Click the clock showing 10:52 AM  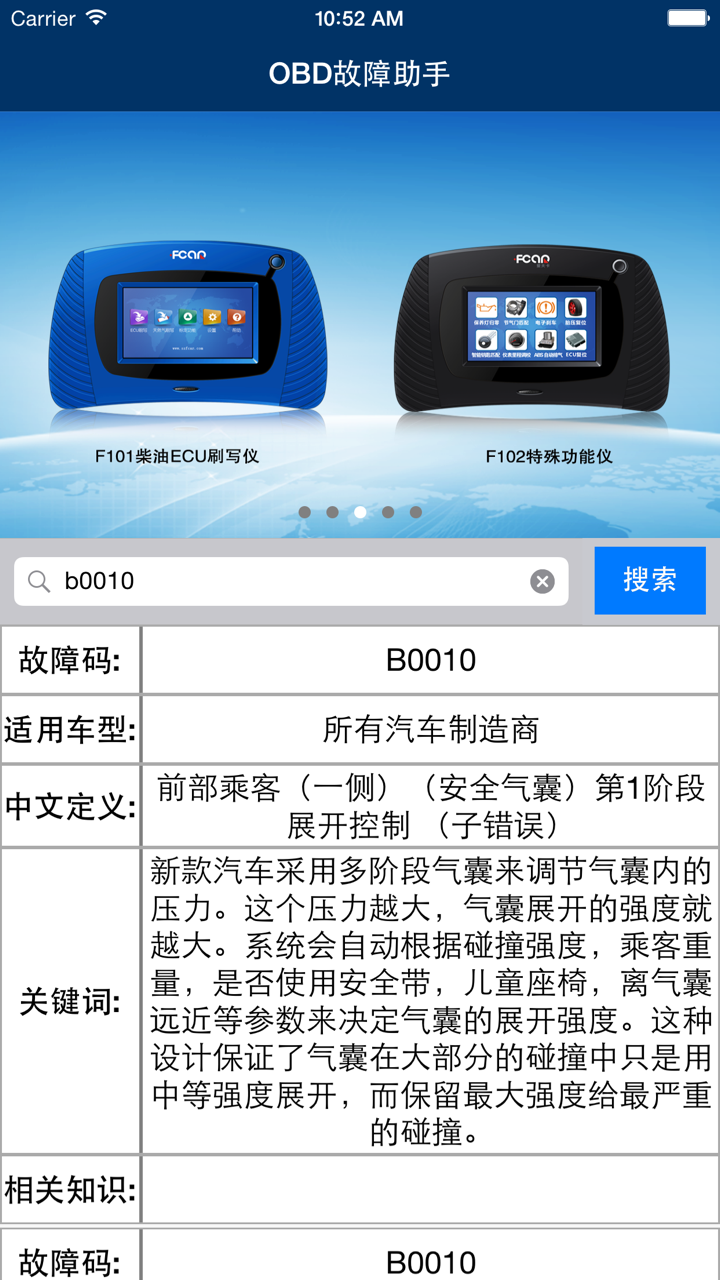pyautogui.click(x=360, y=17)
